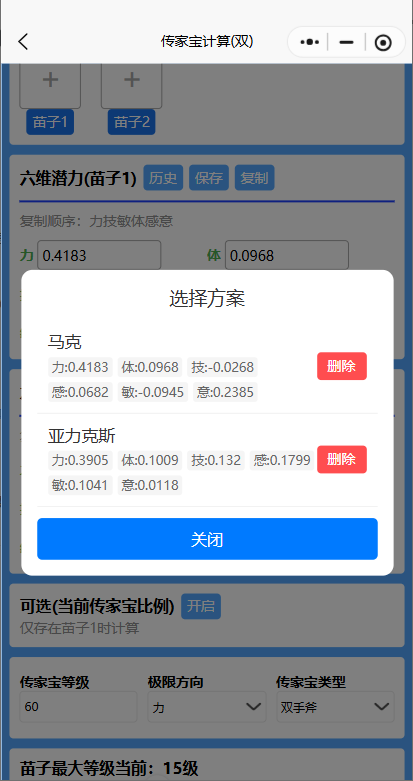The image size is (413, 781).
Task: Open the mini program three-dot menu
Action: (x=309, y=42)
